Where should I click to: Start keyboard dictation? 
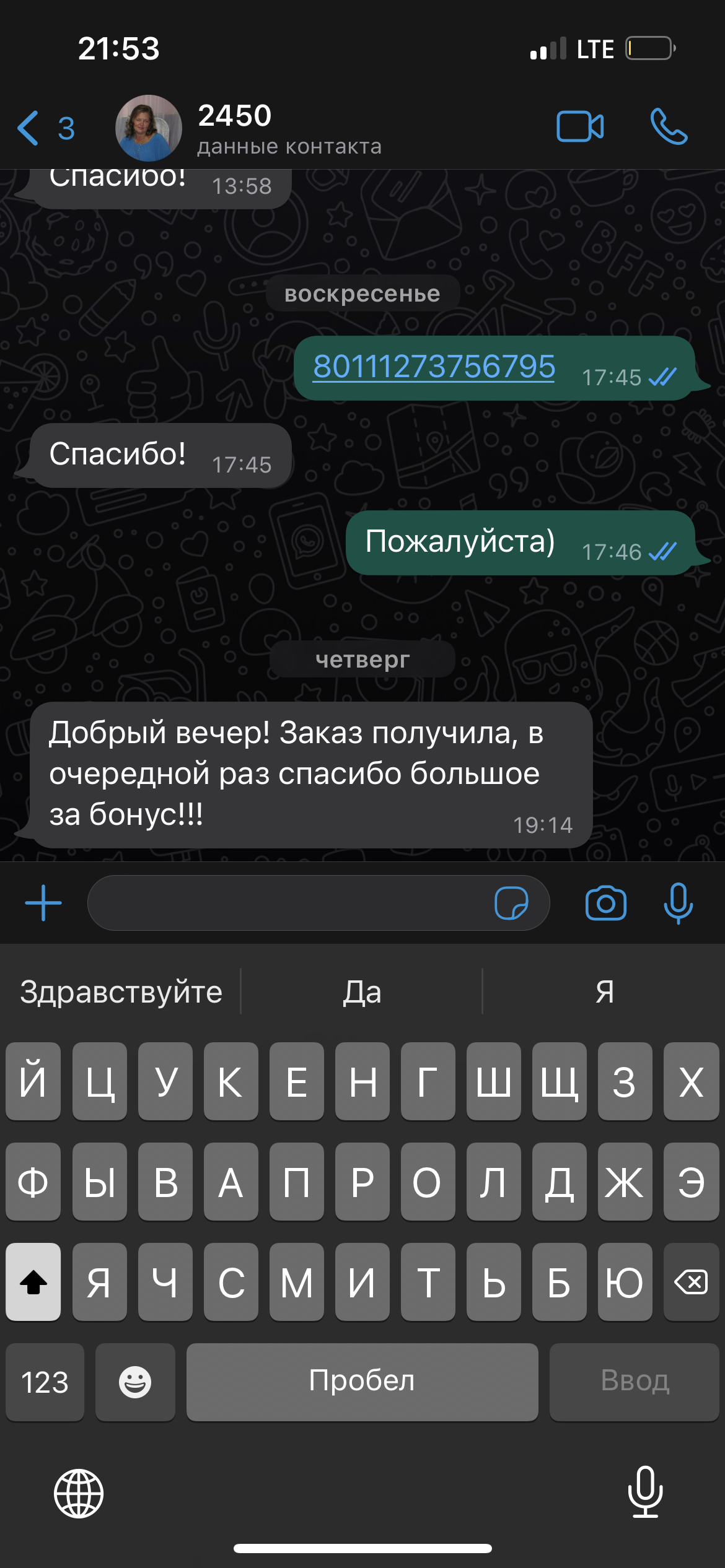(645, 1492)
